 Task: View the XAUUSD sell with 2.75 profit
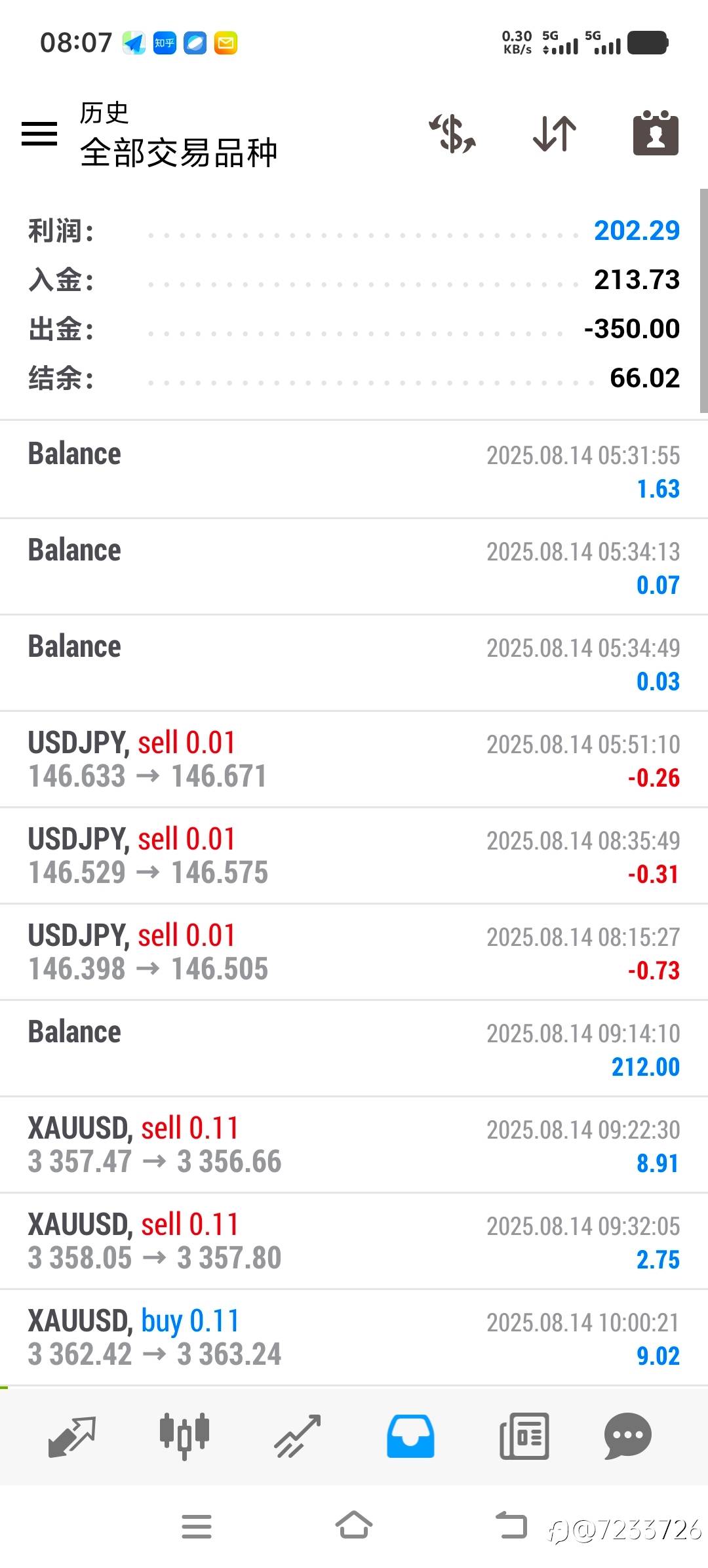click(354, 1241)
